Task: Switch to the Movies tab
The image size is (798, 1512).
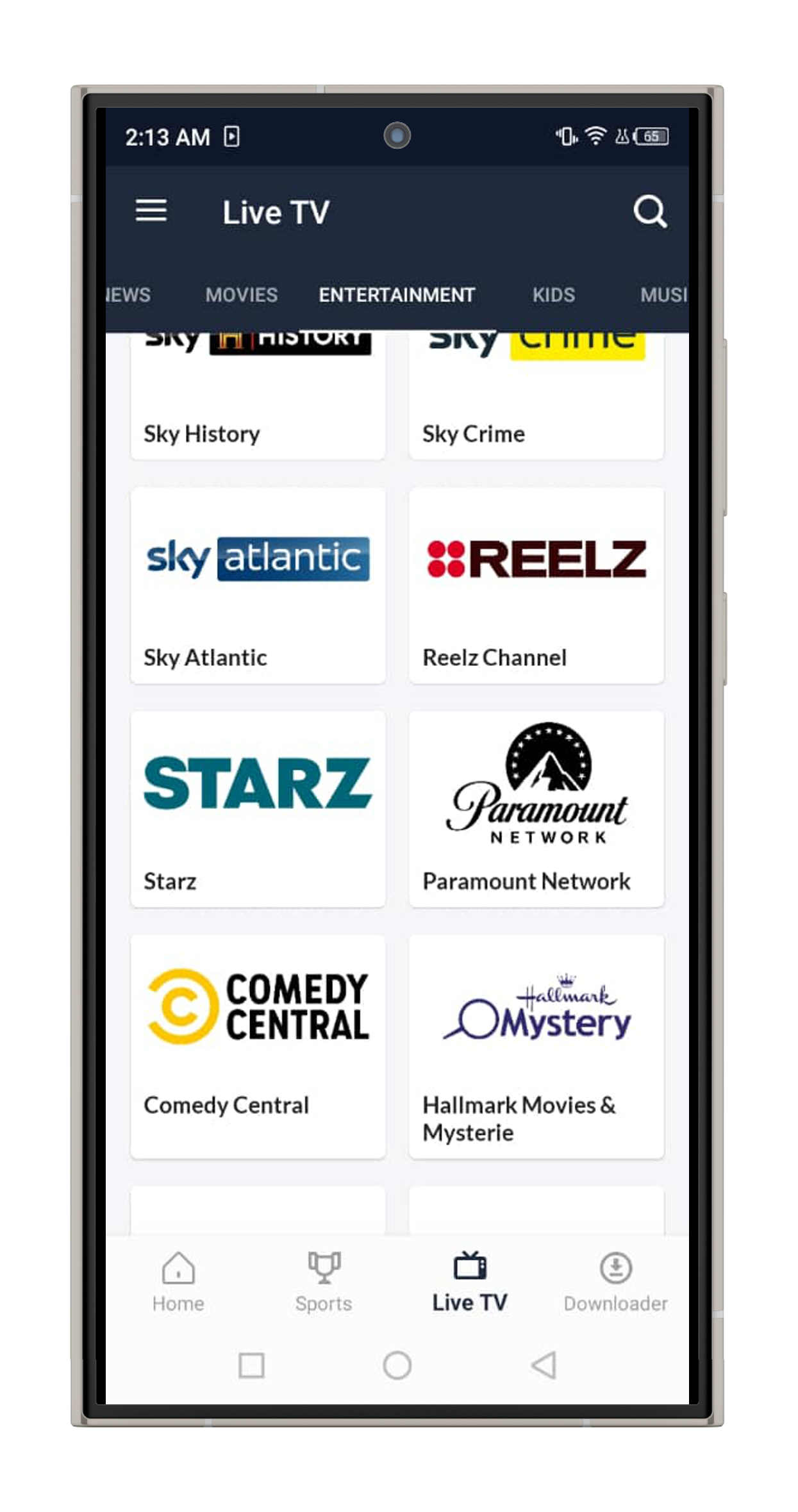Action: pyautogui.click(x=242, y=295)
